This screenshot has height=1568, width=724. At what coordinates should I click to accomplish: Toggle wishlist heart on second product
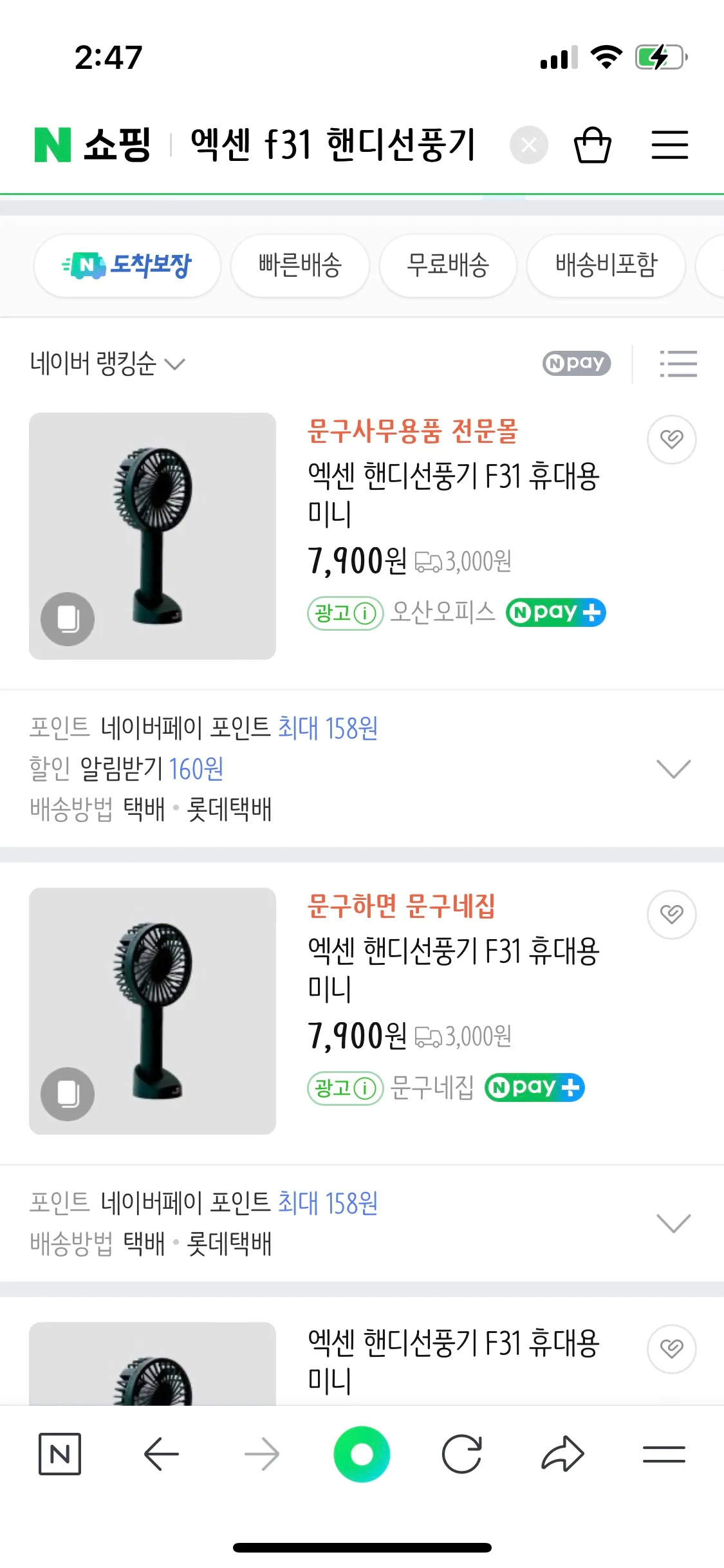(671, 914)
